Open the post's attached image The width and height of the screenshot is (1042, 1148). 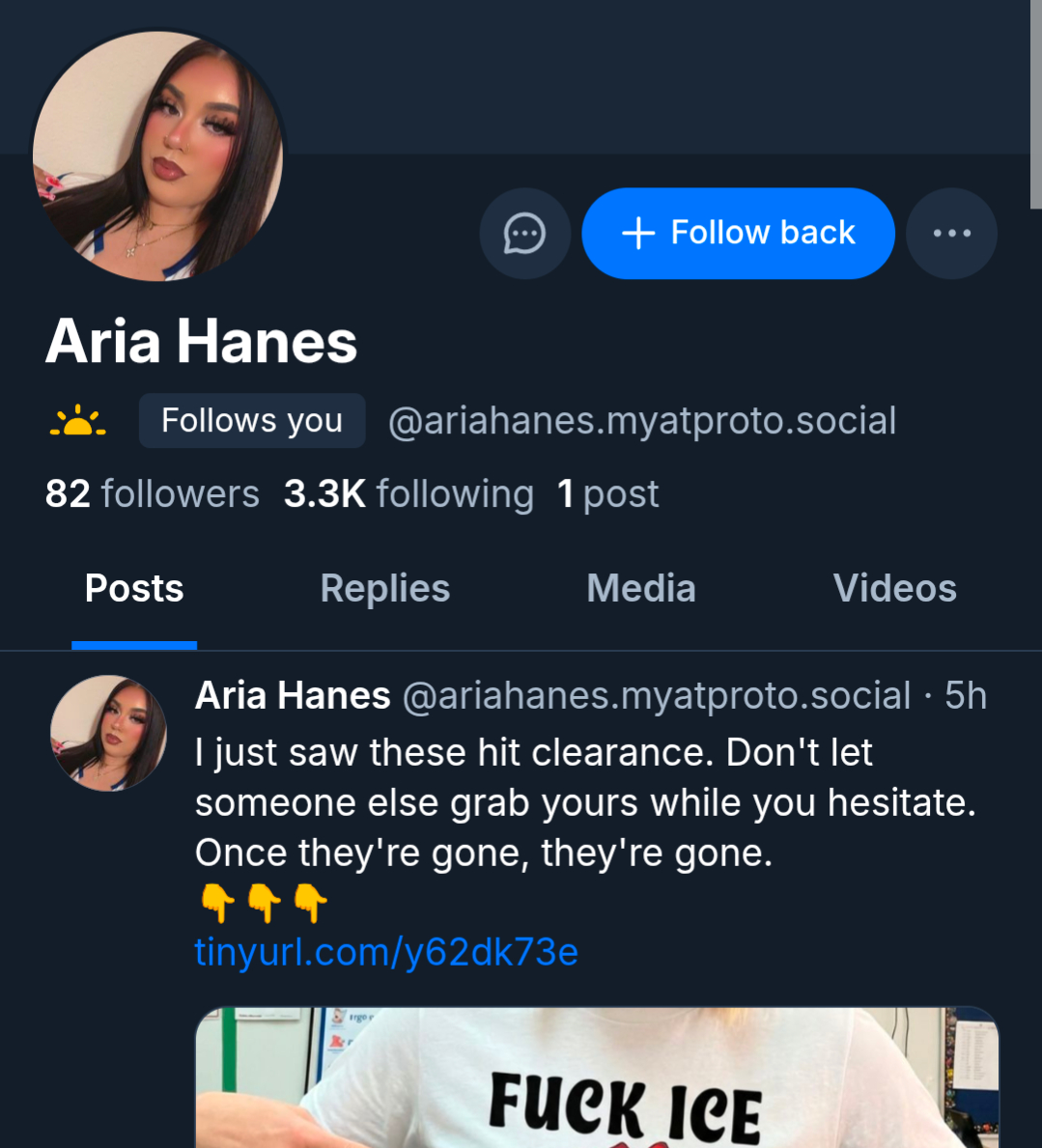(x=597, y=1079)
